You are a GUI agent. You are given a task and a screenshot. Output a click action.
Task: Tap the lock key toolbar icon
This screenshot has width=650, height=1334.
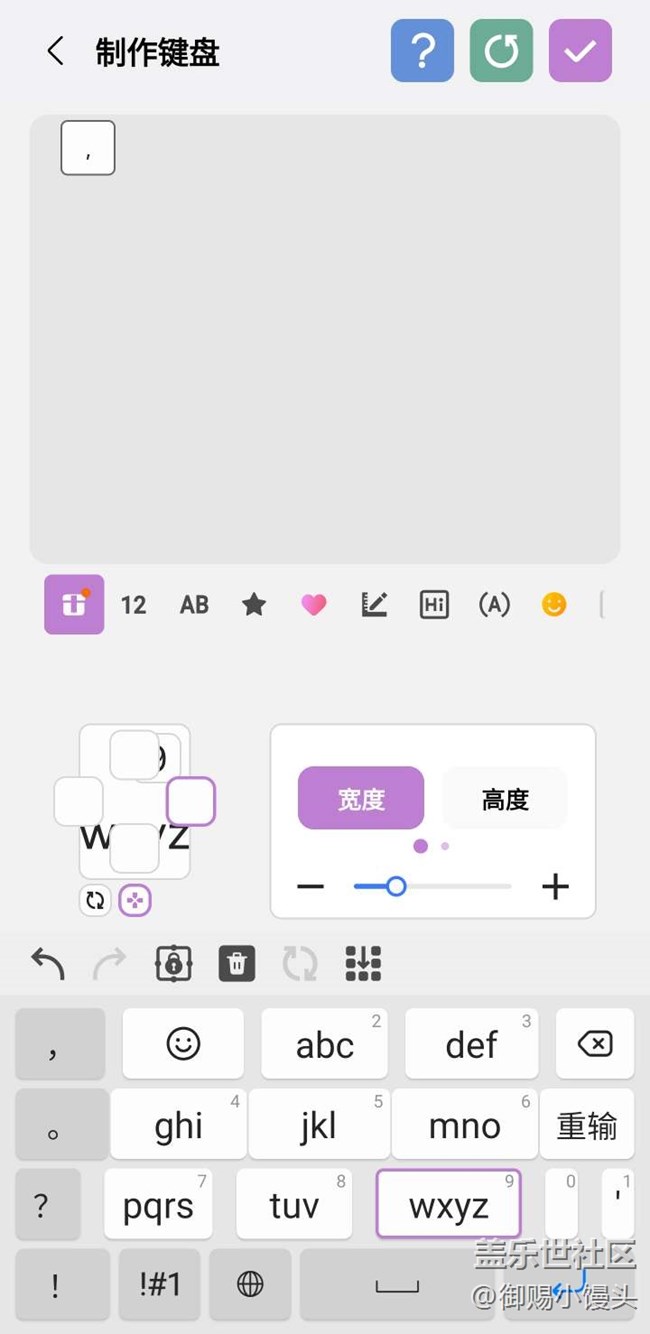click(174, 964)
